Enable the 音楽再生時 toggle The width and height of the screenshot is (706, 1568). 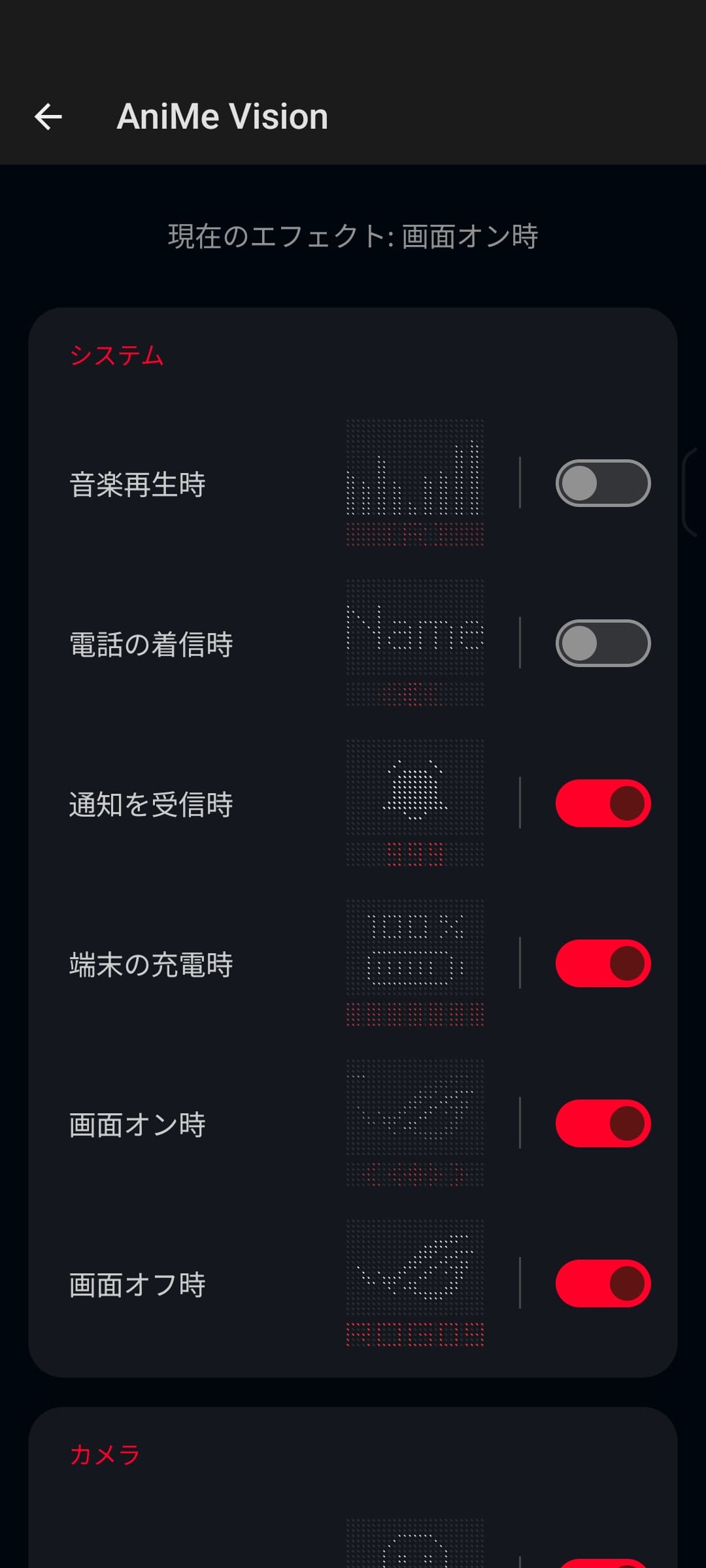[x=603, y=483]
